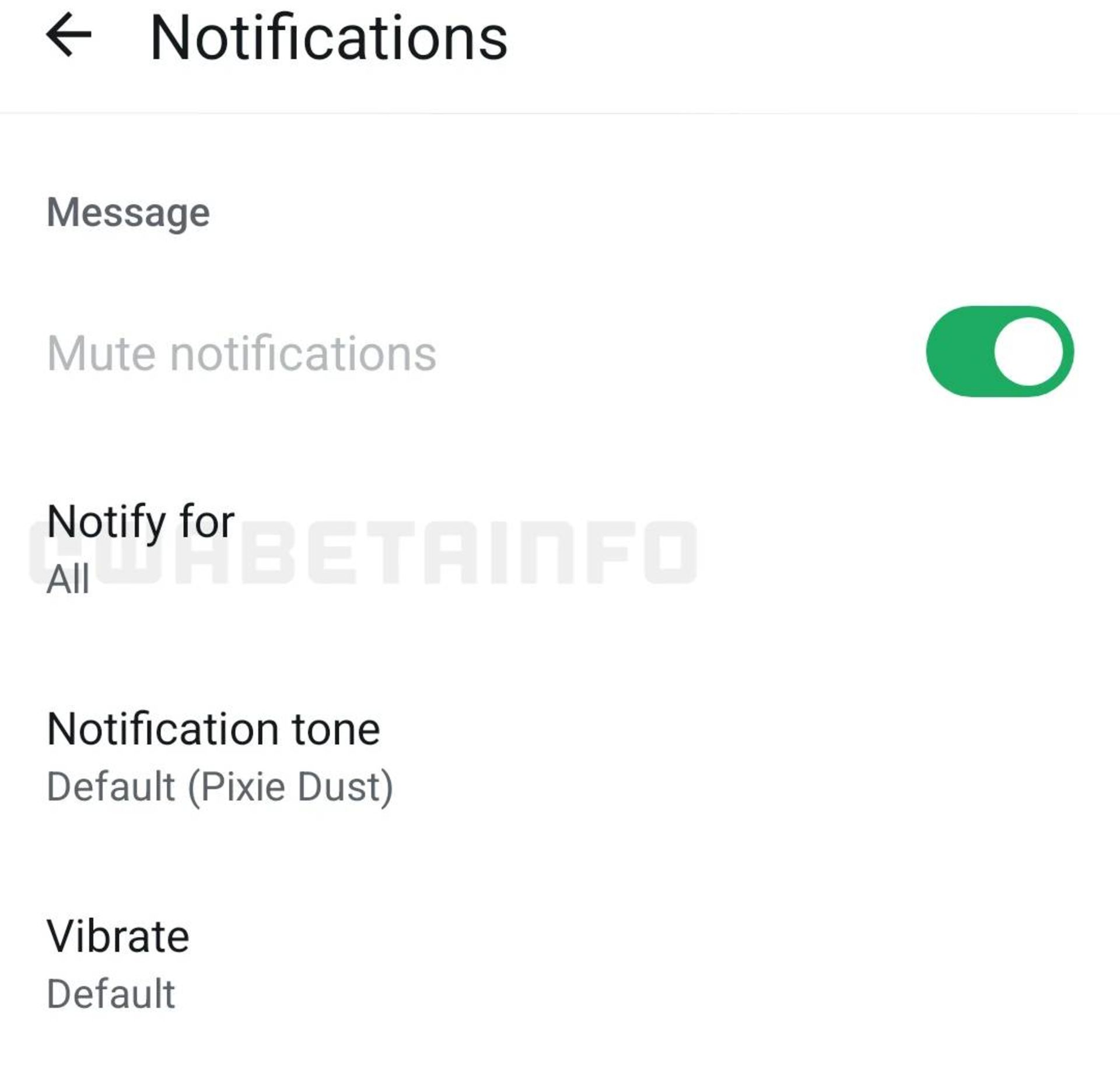Open the Notify for setting

[x=140, y=548]
